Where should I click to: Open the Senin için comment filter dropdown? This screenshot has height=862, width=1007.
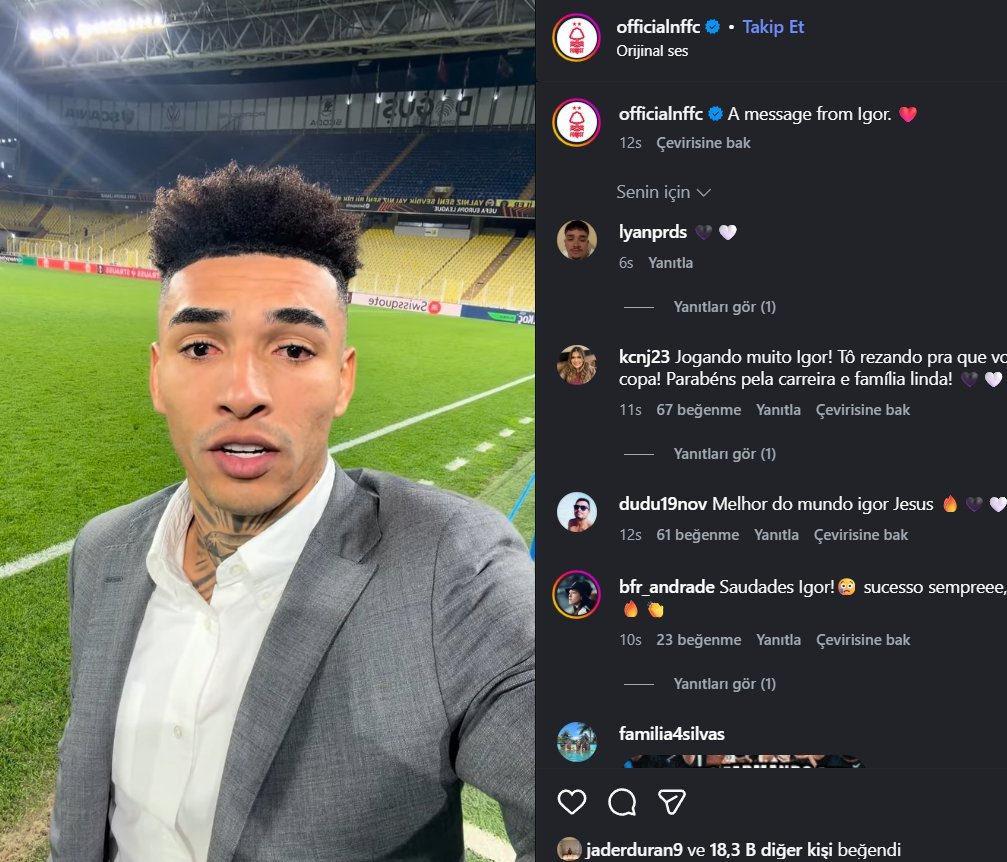[663, 192]
